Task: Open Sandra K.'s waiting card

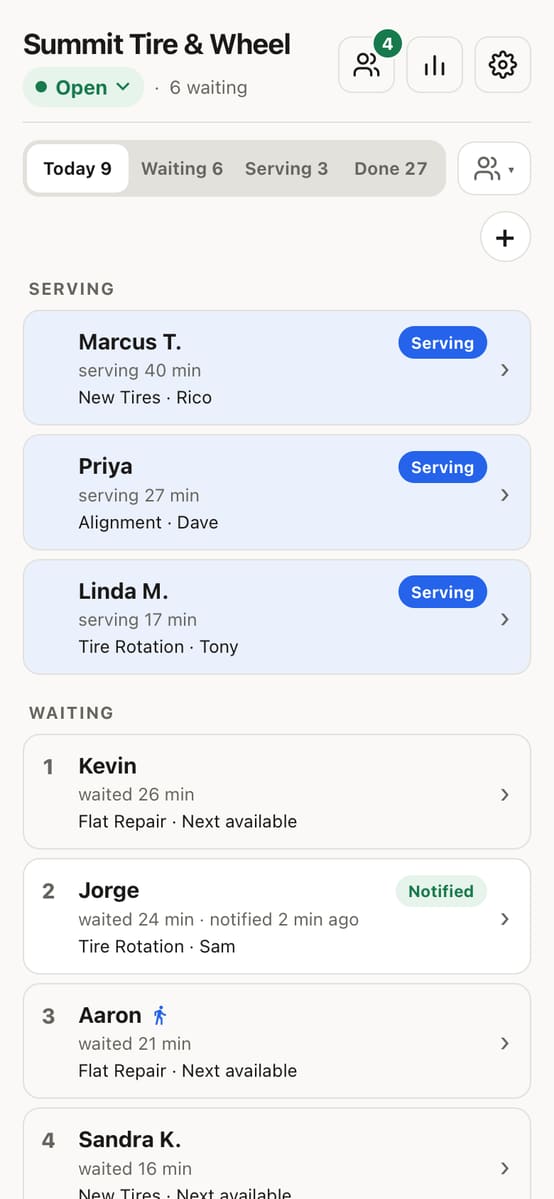Action: coord(277,1154)
